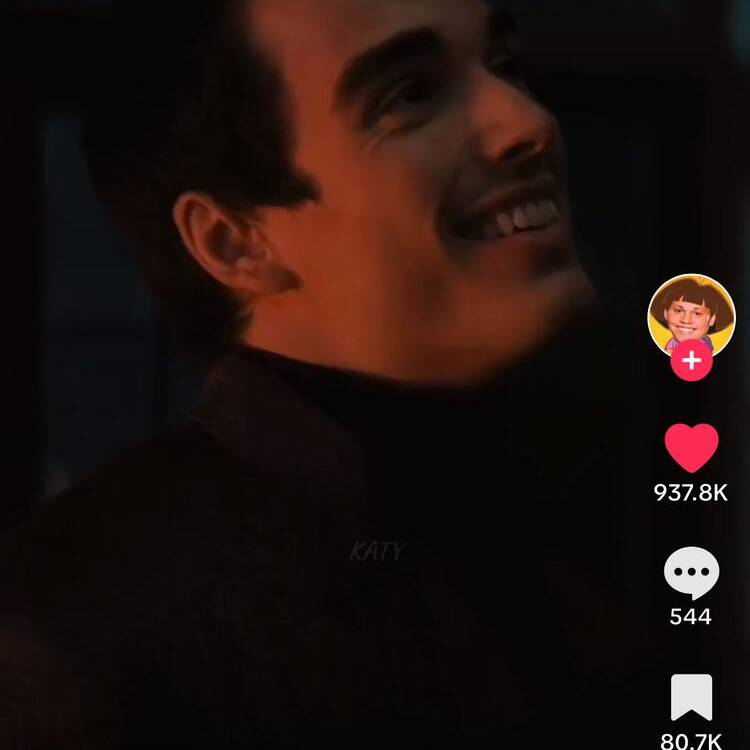Open the creator's profile avatar
The width and height of the screenshot is (750, 750).
(x=691, y=314)
